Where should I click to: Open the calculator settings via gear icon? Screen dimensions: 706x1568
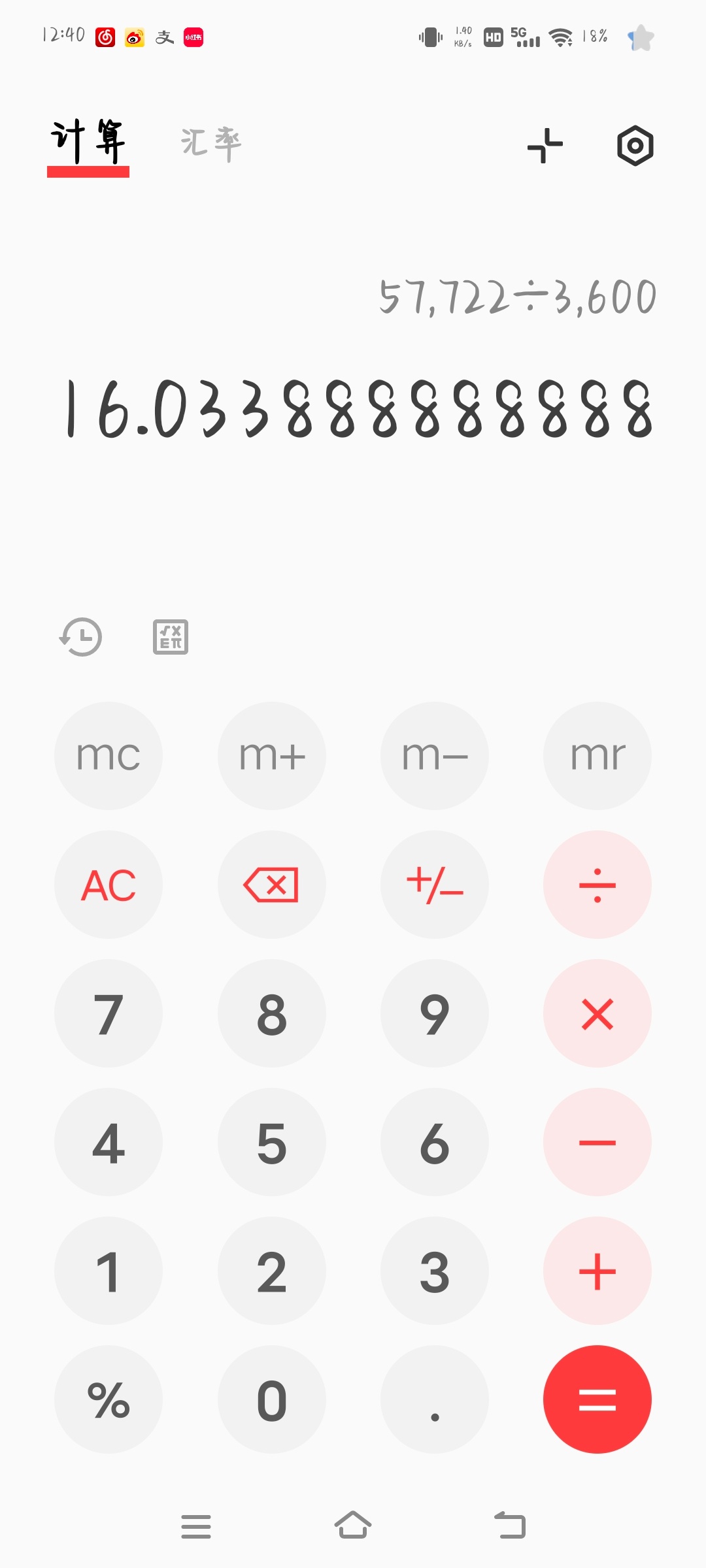coord(635,146)
